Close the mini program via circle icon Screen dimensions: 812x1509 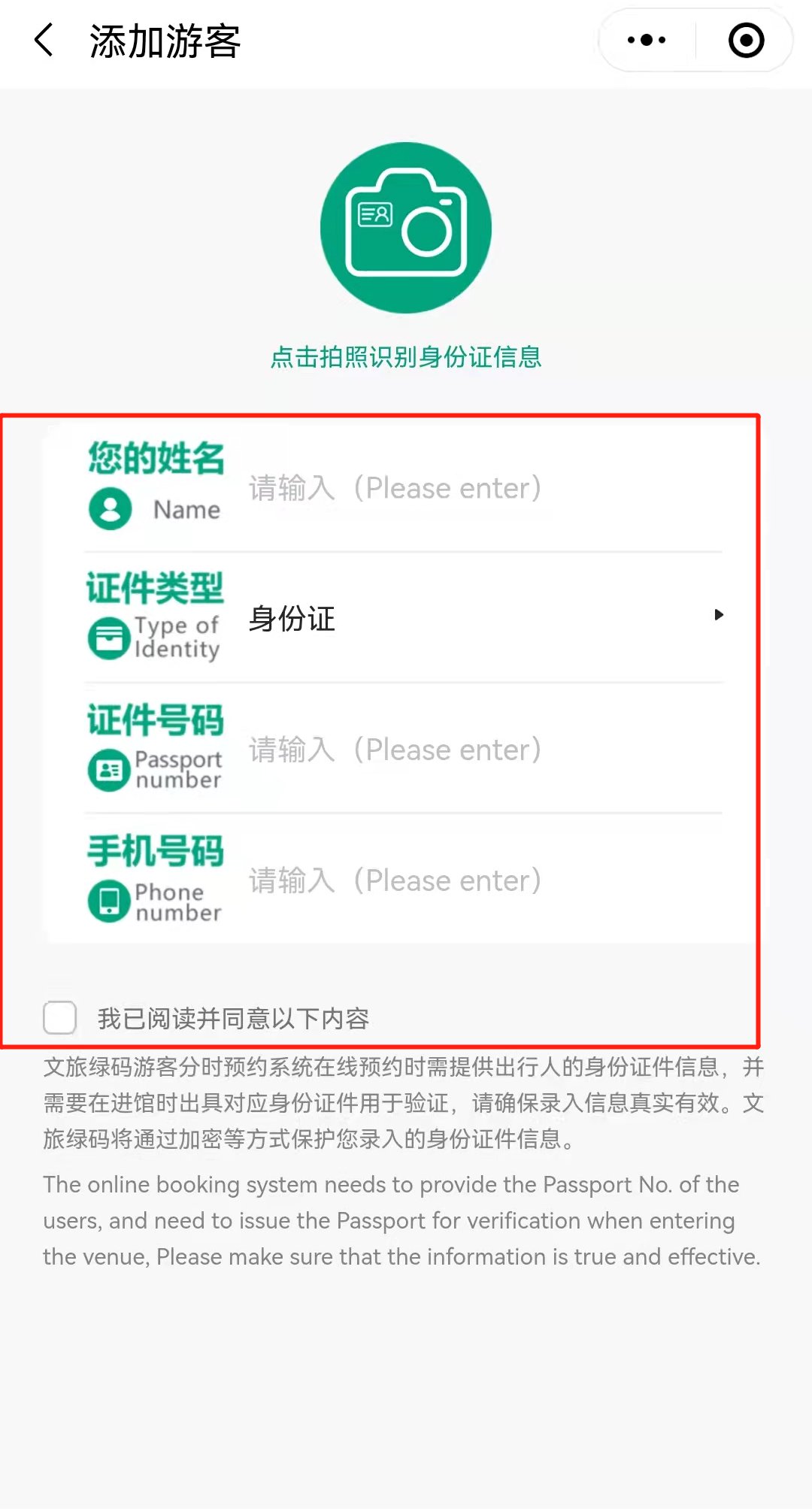(746, 40)
